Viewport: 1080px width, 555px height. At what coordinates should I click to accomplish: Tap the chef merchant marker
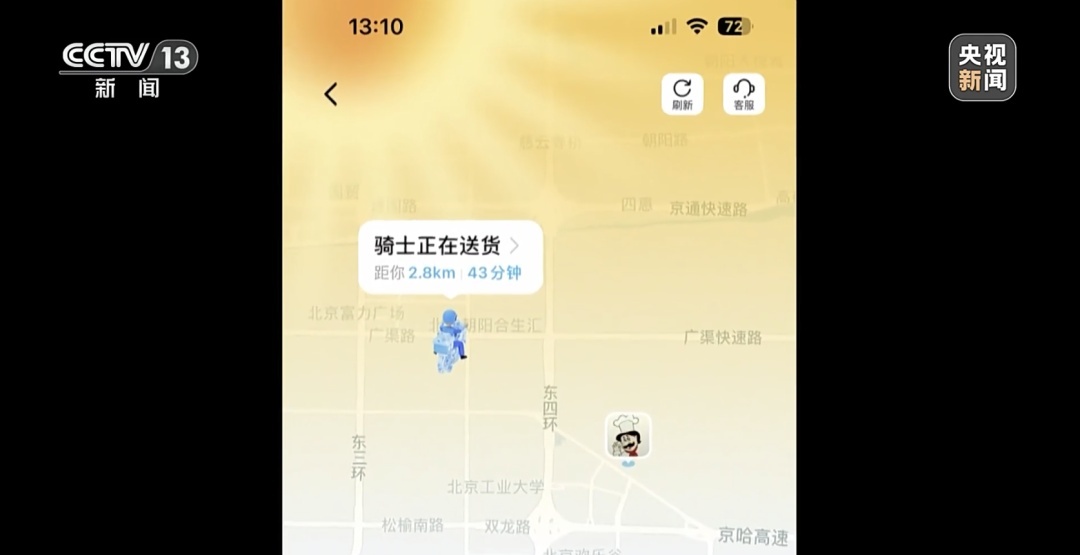tap(628, 436)
